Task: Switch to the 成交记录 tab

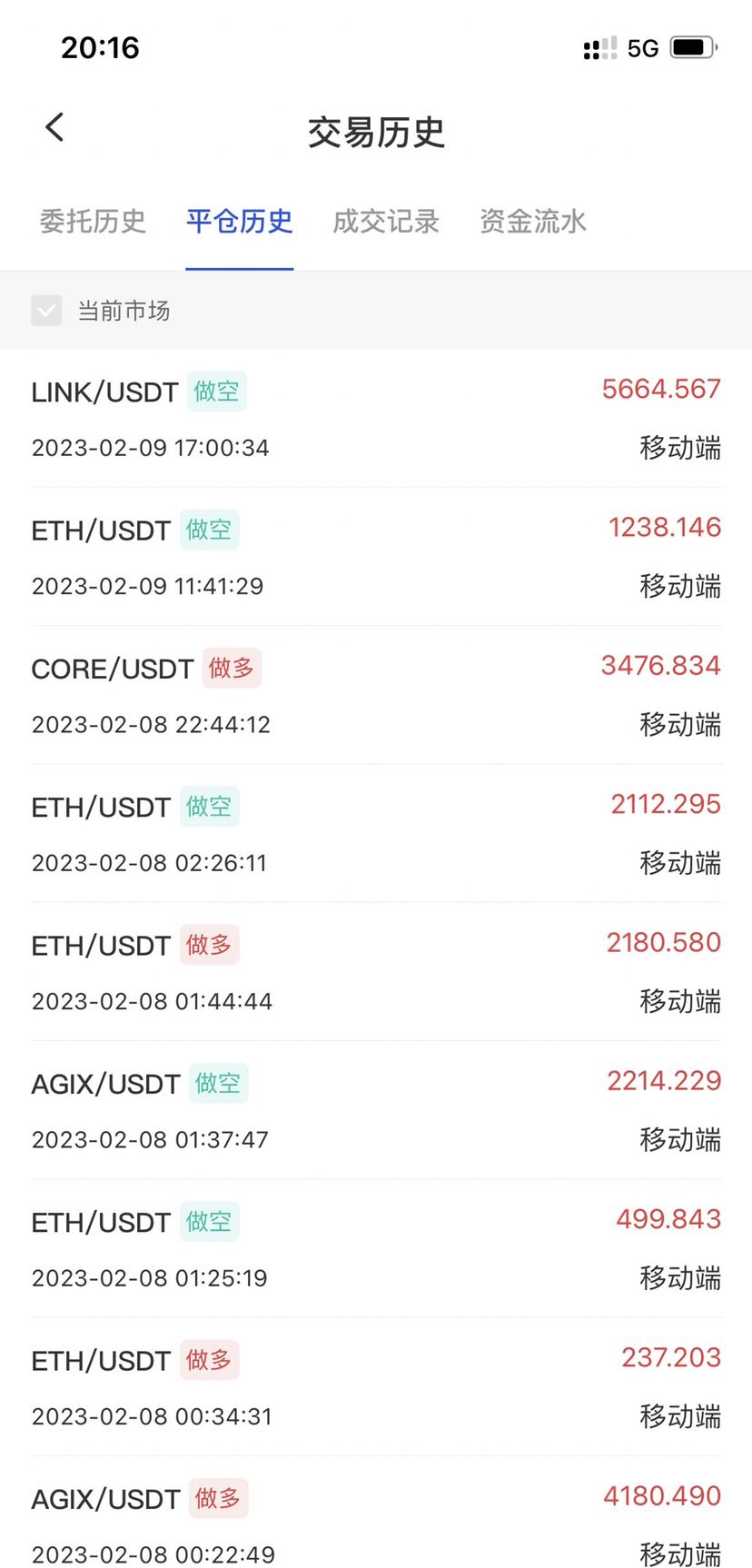Action: tap(386, 221)
